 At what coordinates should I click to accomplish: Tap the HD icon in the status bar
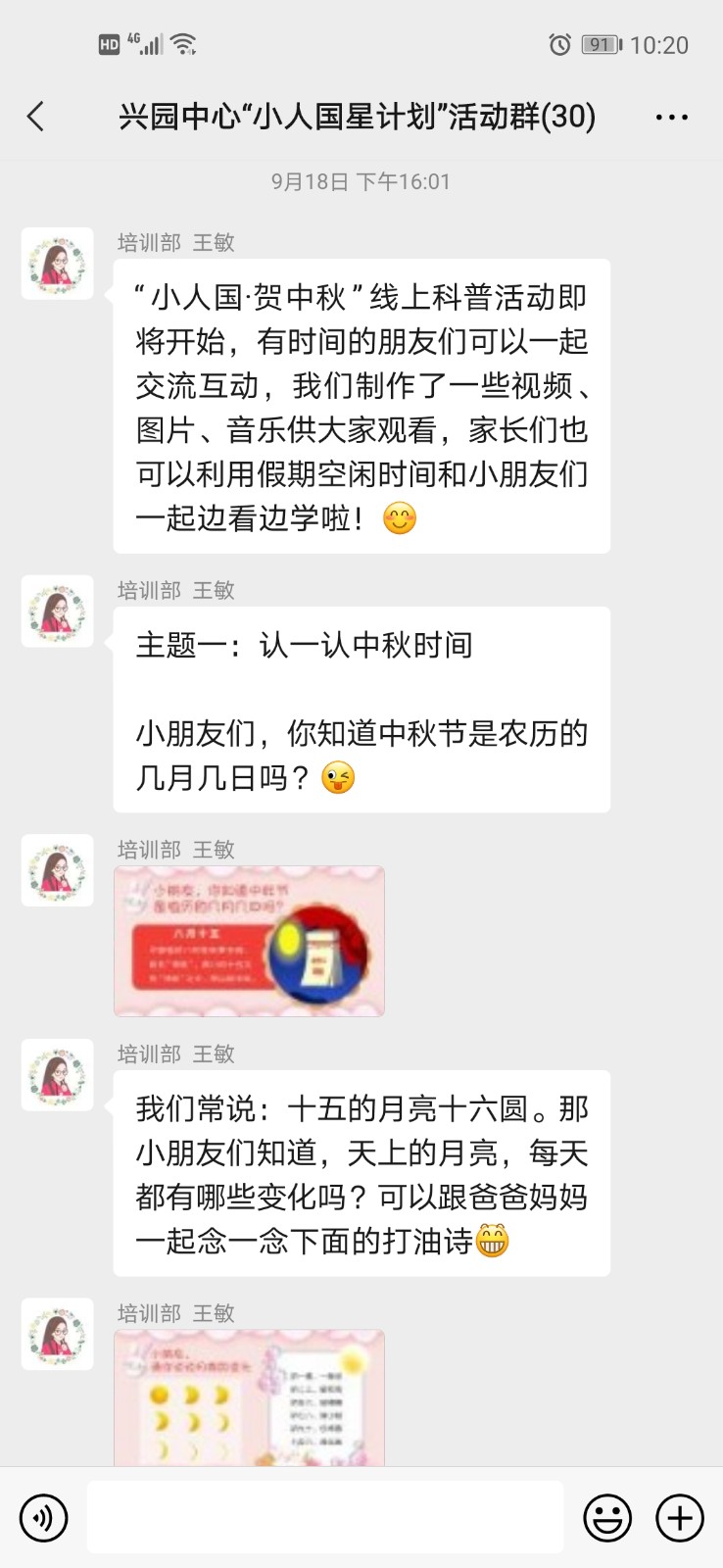[110, 42]
